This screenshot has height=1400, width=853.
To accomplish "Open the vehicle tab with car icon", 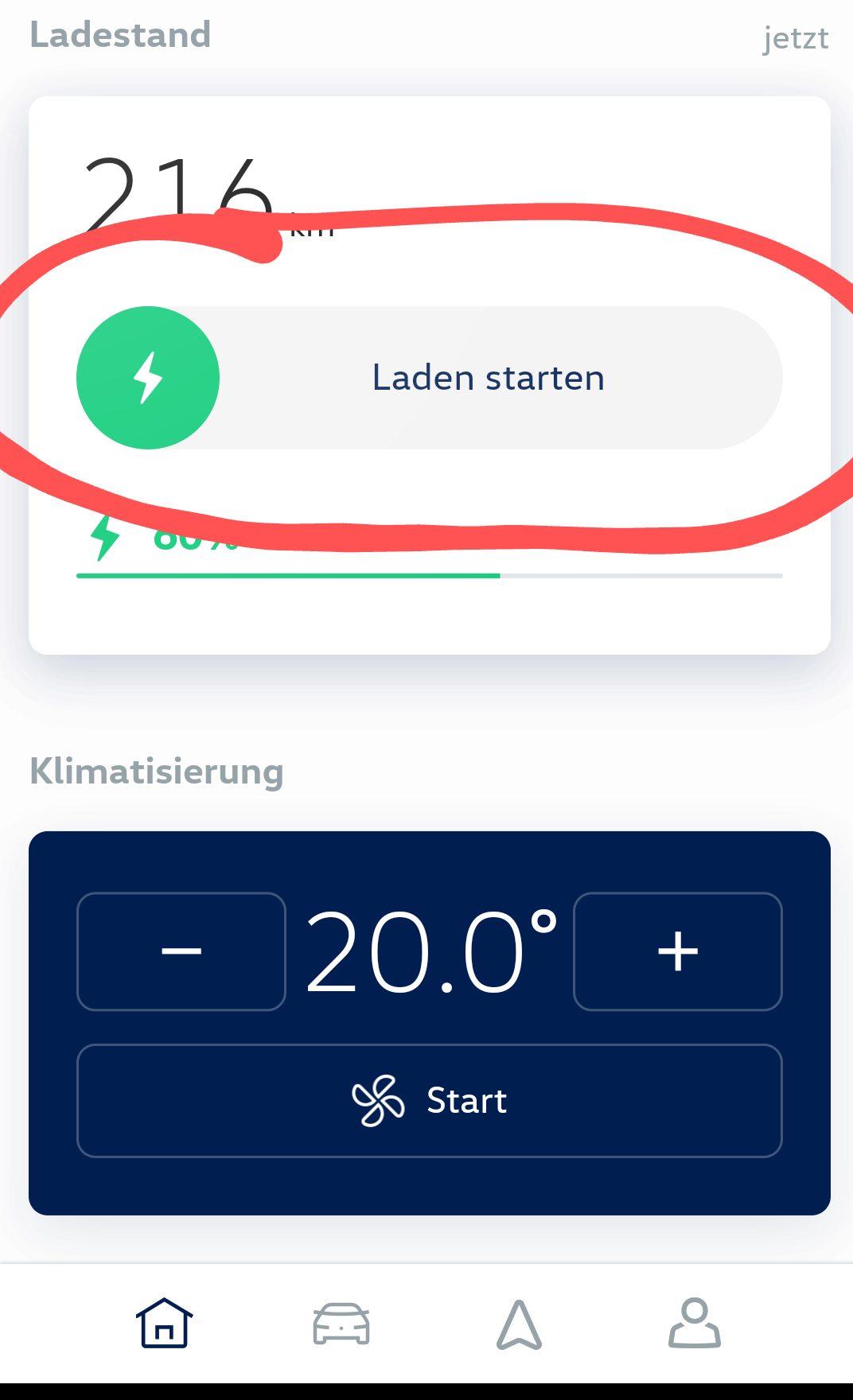I will point(341,1324).
